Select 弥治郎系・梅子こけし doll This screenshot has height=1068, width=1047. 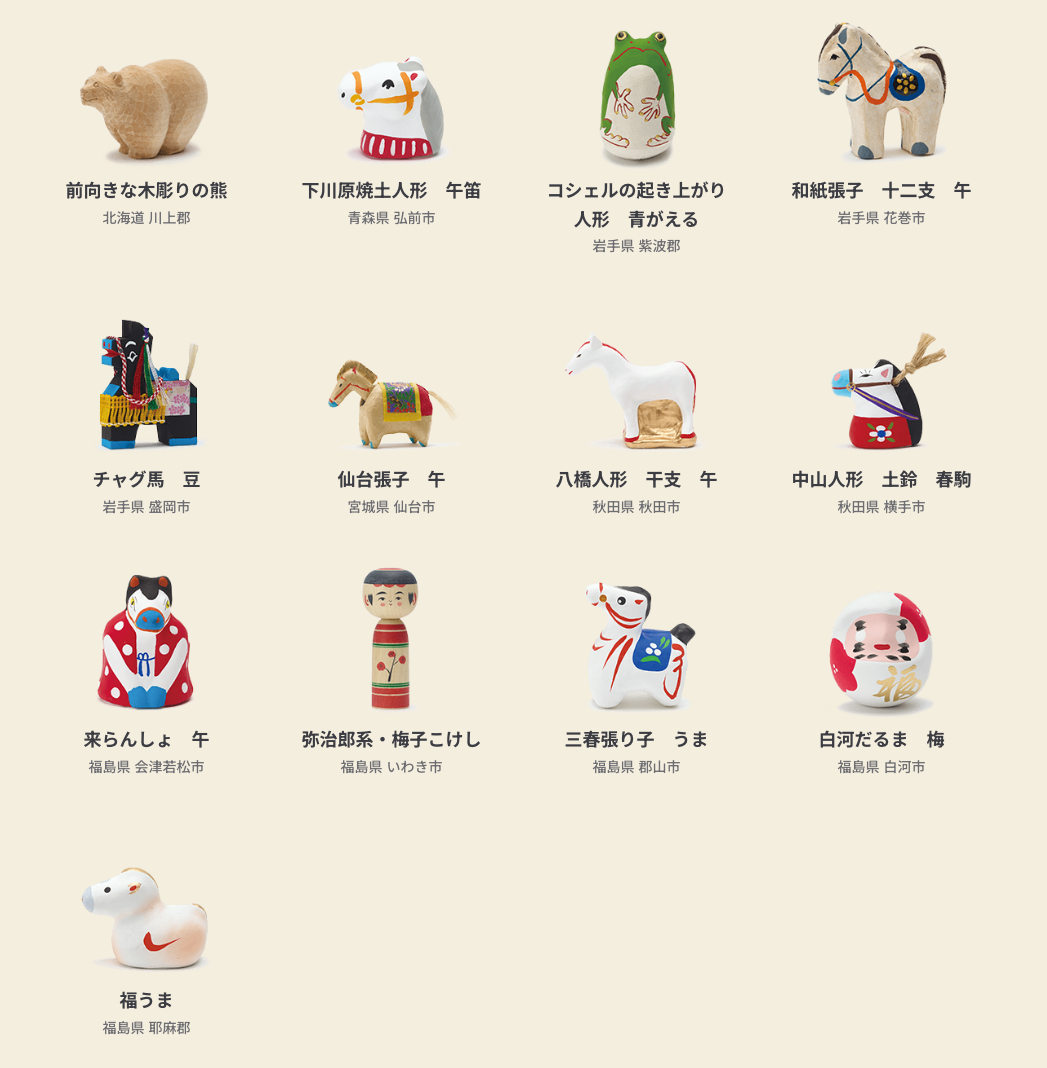point(391,640)
